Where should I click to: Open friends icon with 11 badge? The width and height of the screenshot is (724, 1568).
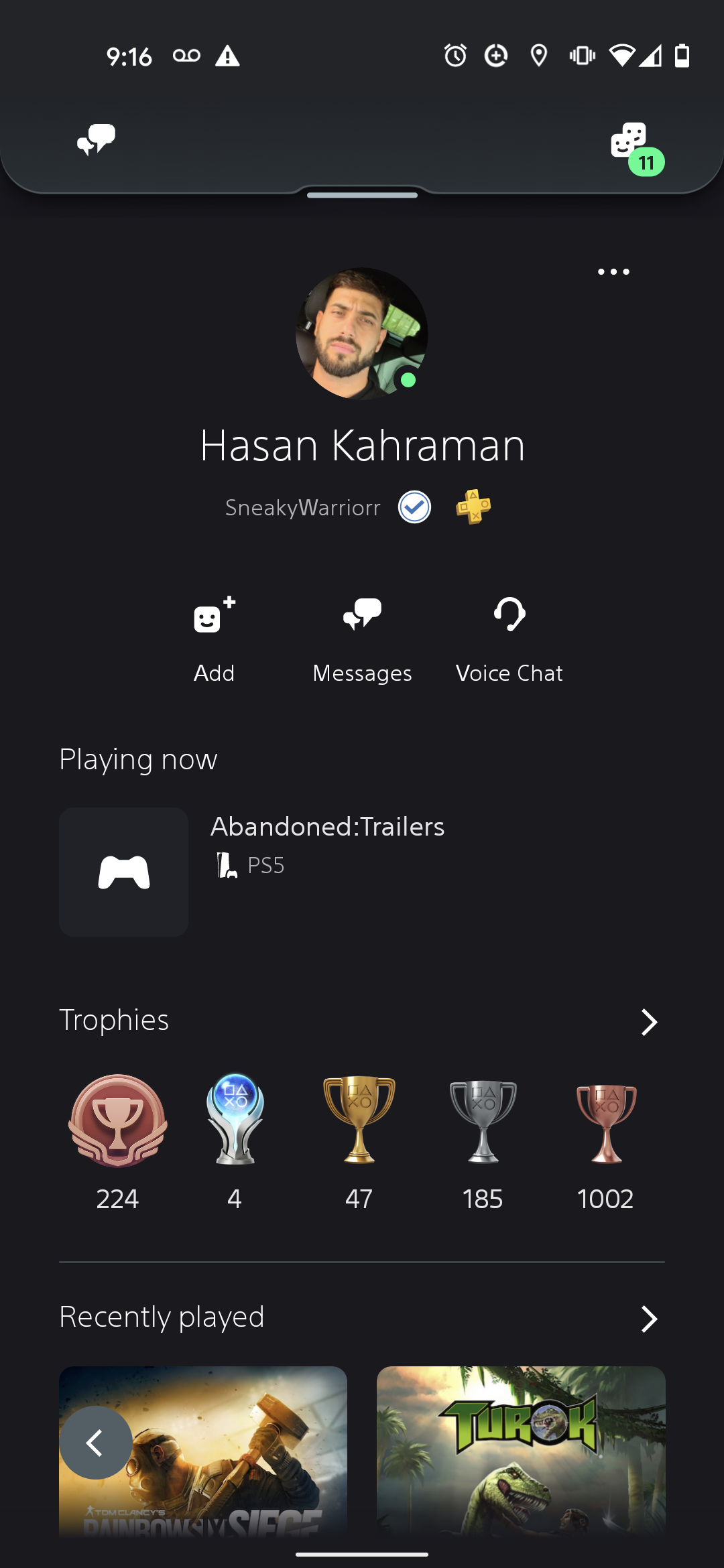[x=631, y=142]
